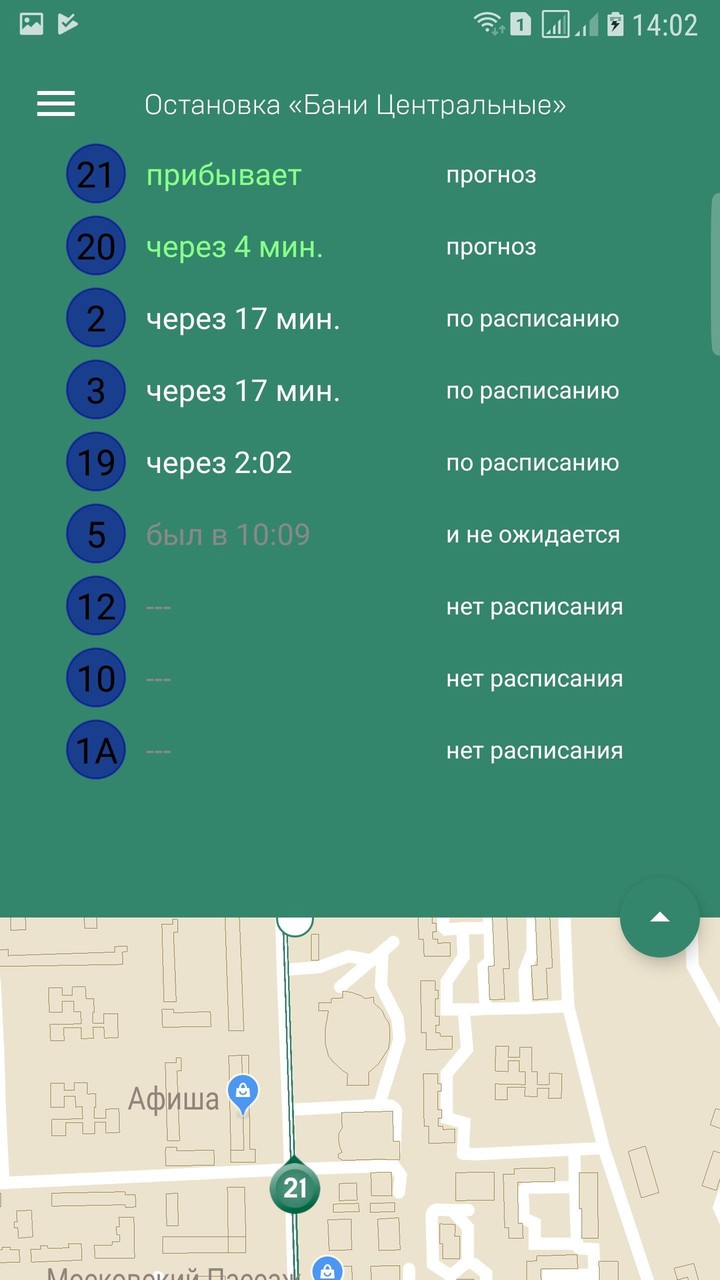Select 'нет расписания' entry for route 10

point(535,678)
